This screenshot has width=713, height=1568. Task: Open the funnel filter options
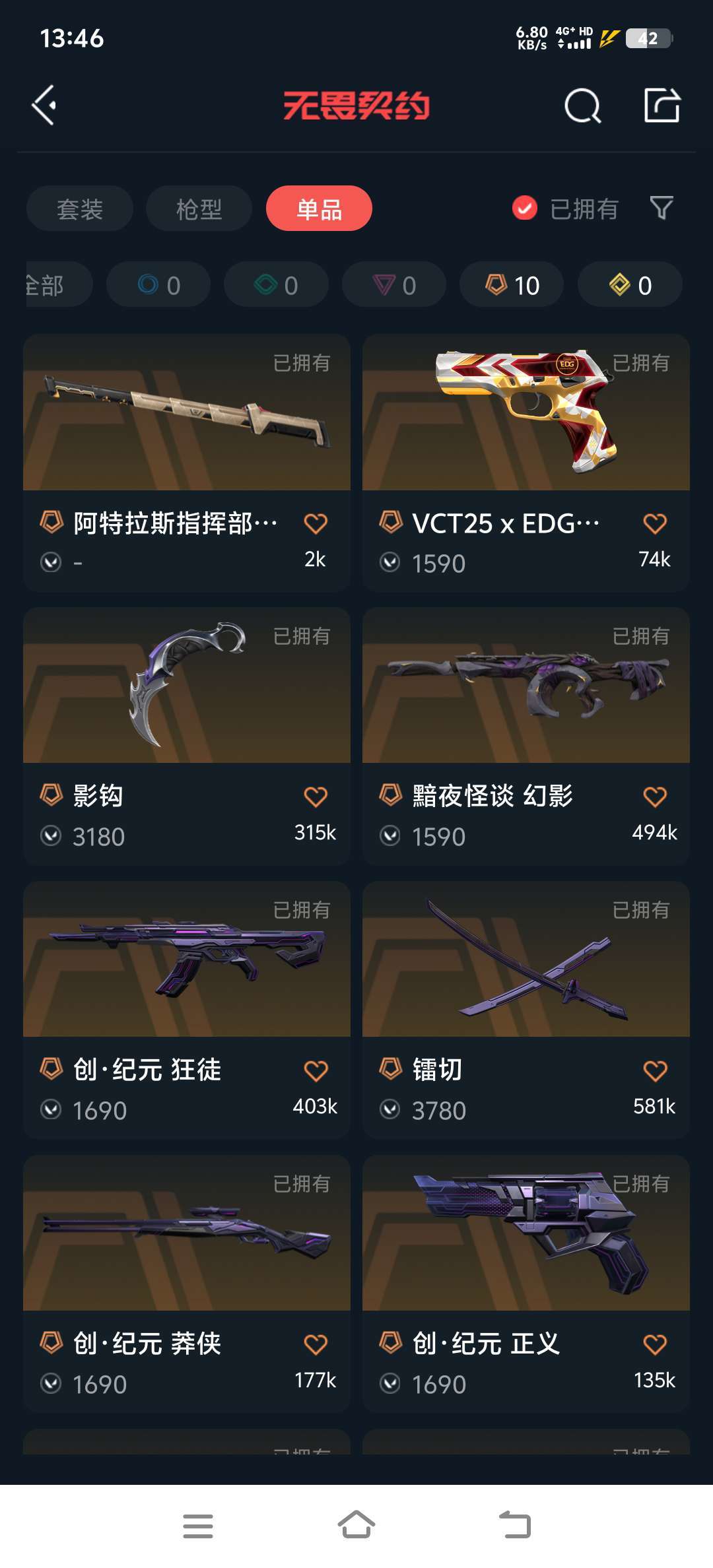(662, 209)
